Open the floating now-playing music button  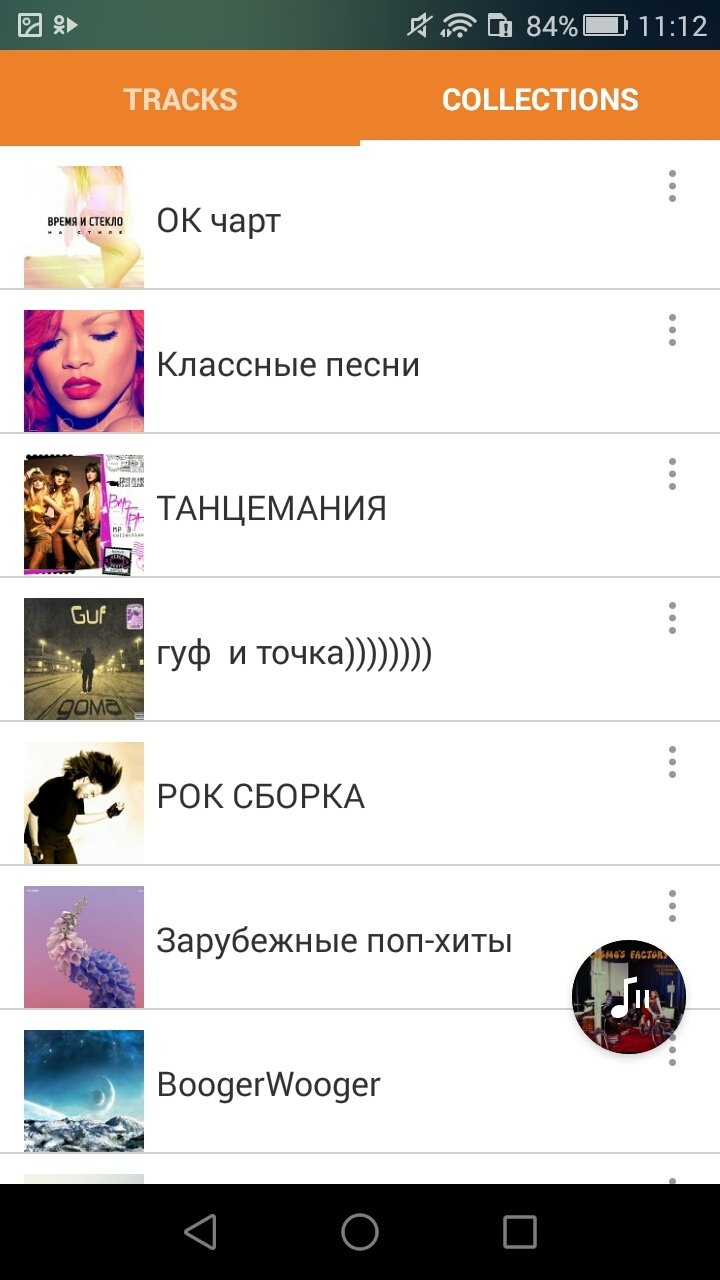pyautogui.click(x=629, y=997)
